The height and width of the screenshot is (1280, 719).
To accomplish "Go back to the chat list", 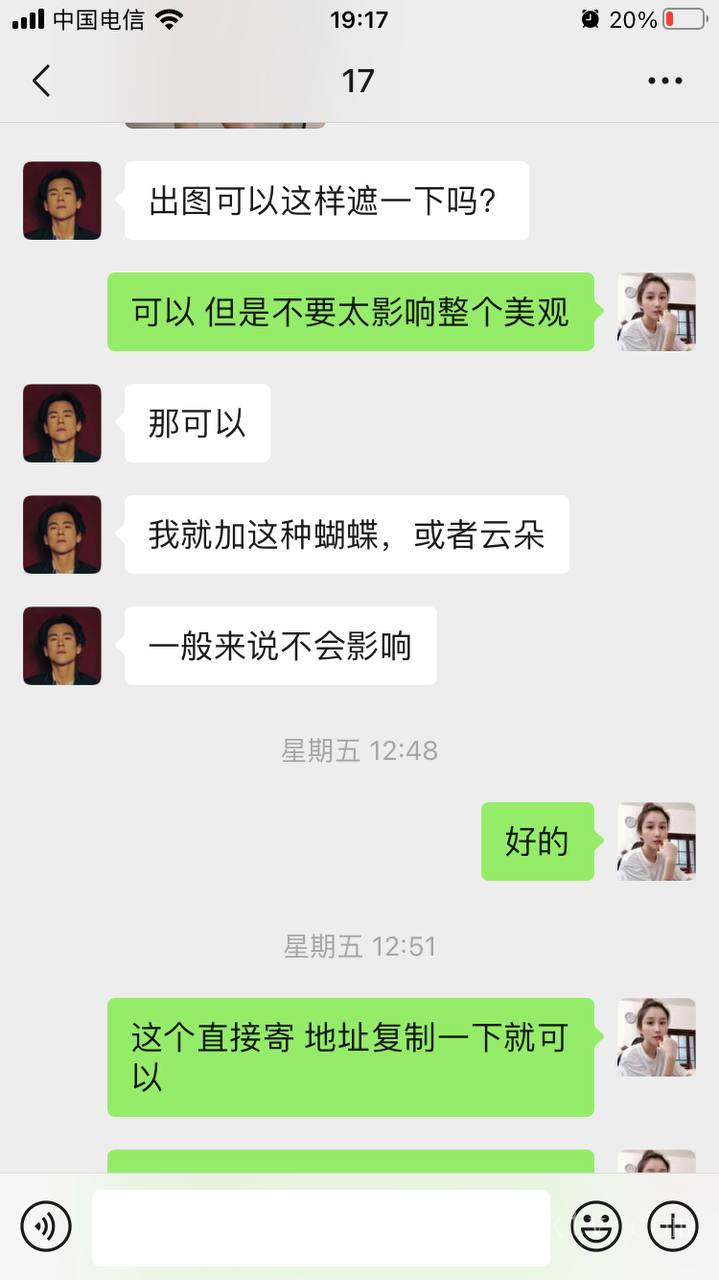I will [41, 81].
